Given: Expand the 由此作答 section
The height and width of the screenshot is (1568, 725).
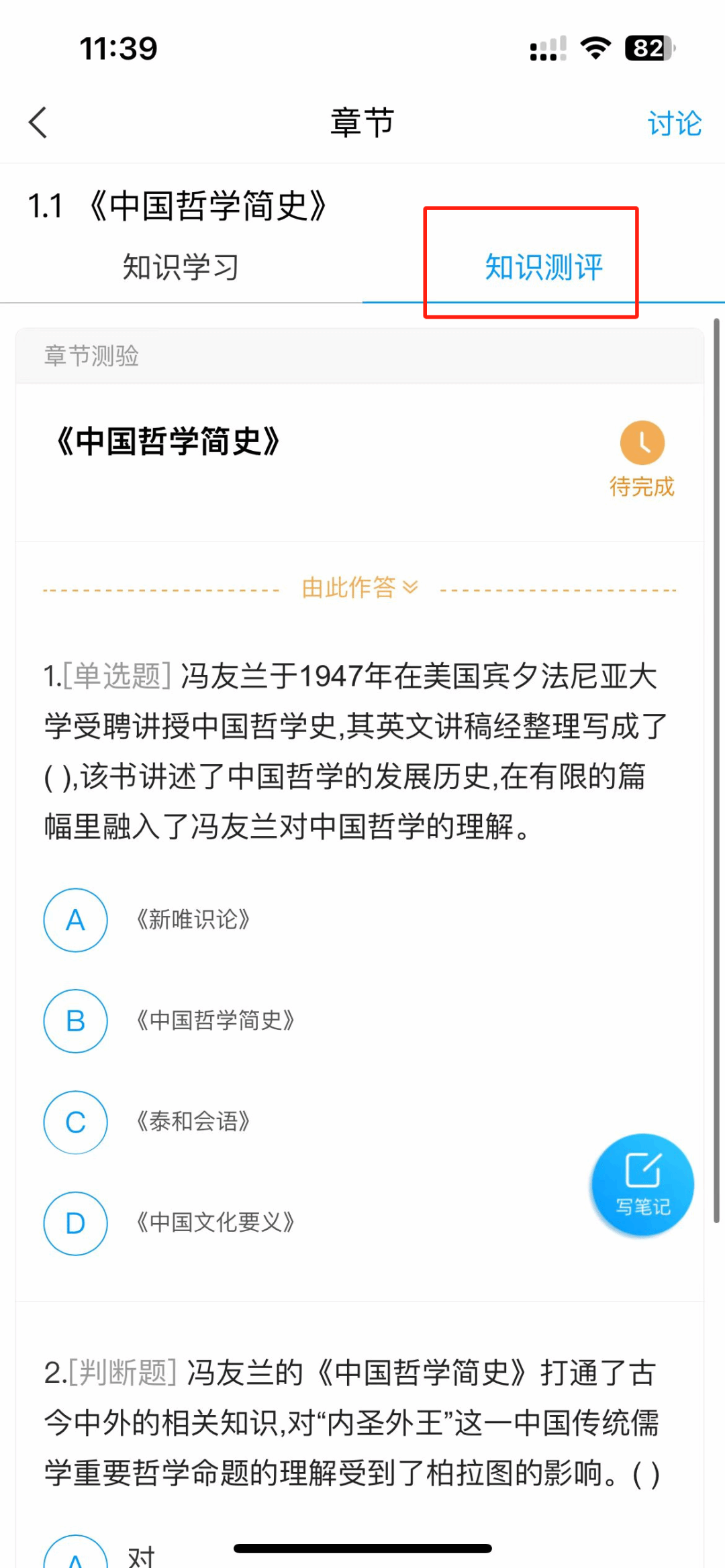Looking at the screenshot, I should point(360,588).
